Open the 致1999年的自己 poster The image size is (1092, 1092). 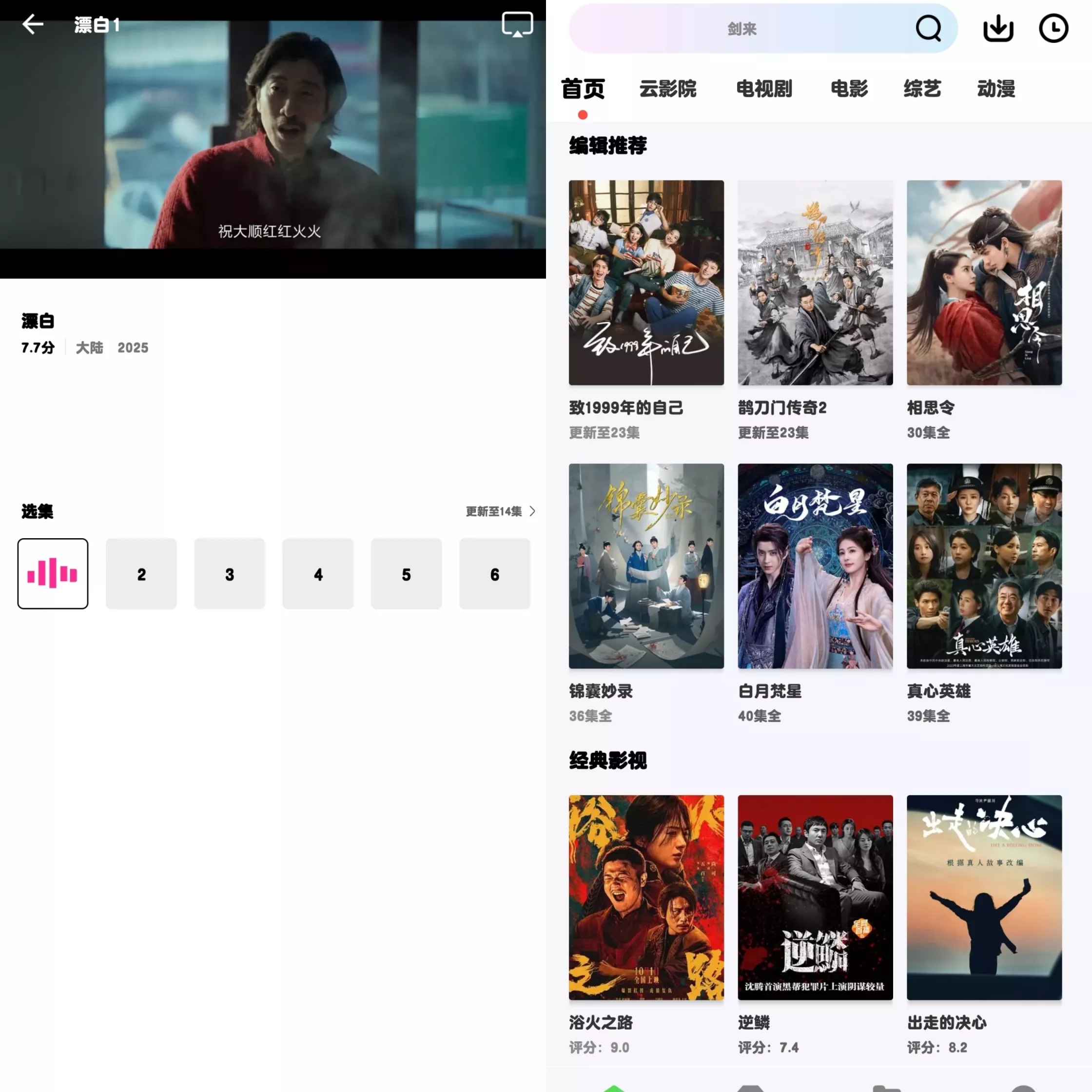(646, 283)
